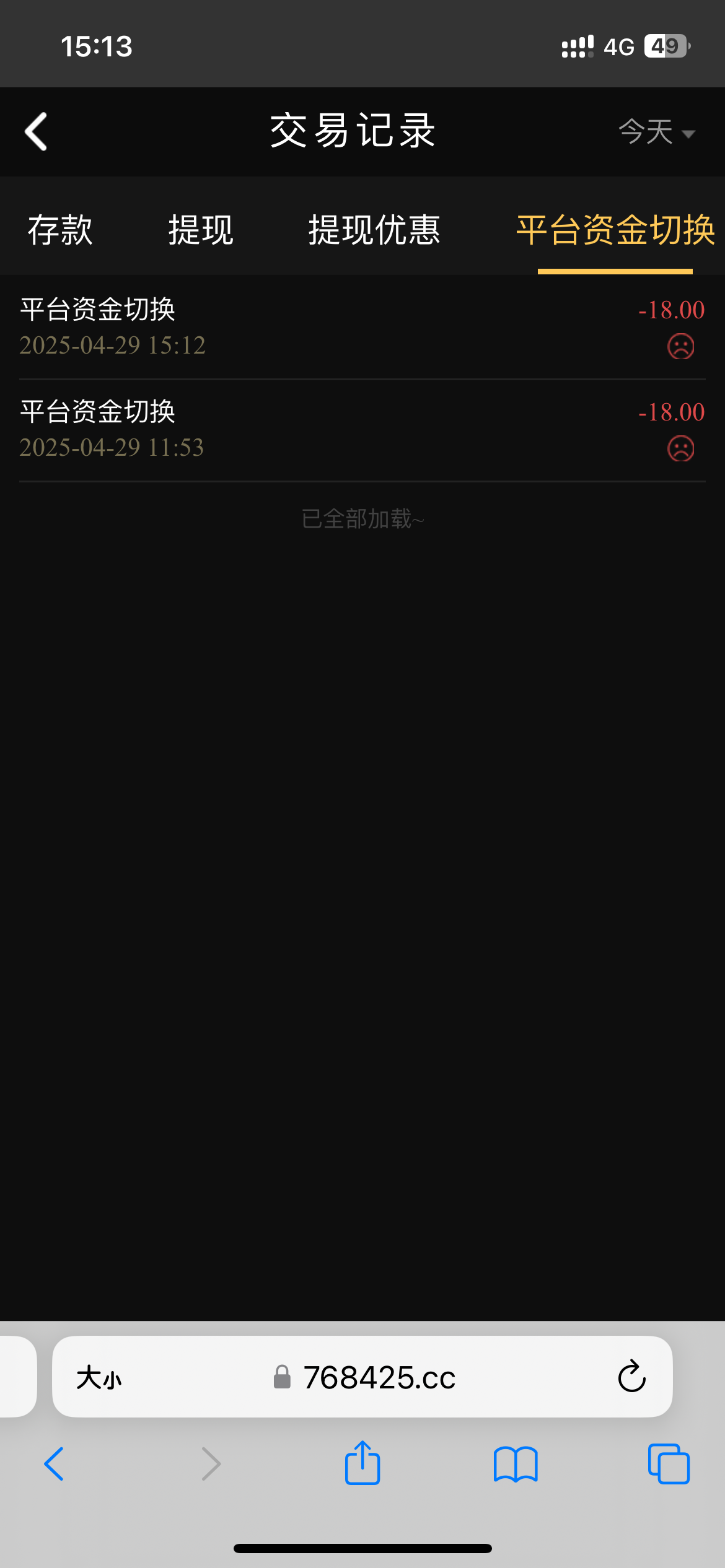Reload the page in the browser
The width and height of the screenshot is (725, 1568).
(x=631, y=1377)
